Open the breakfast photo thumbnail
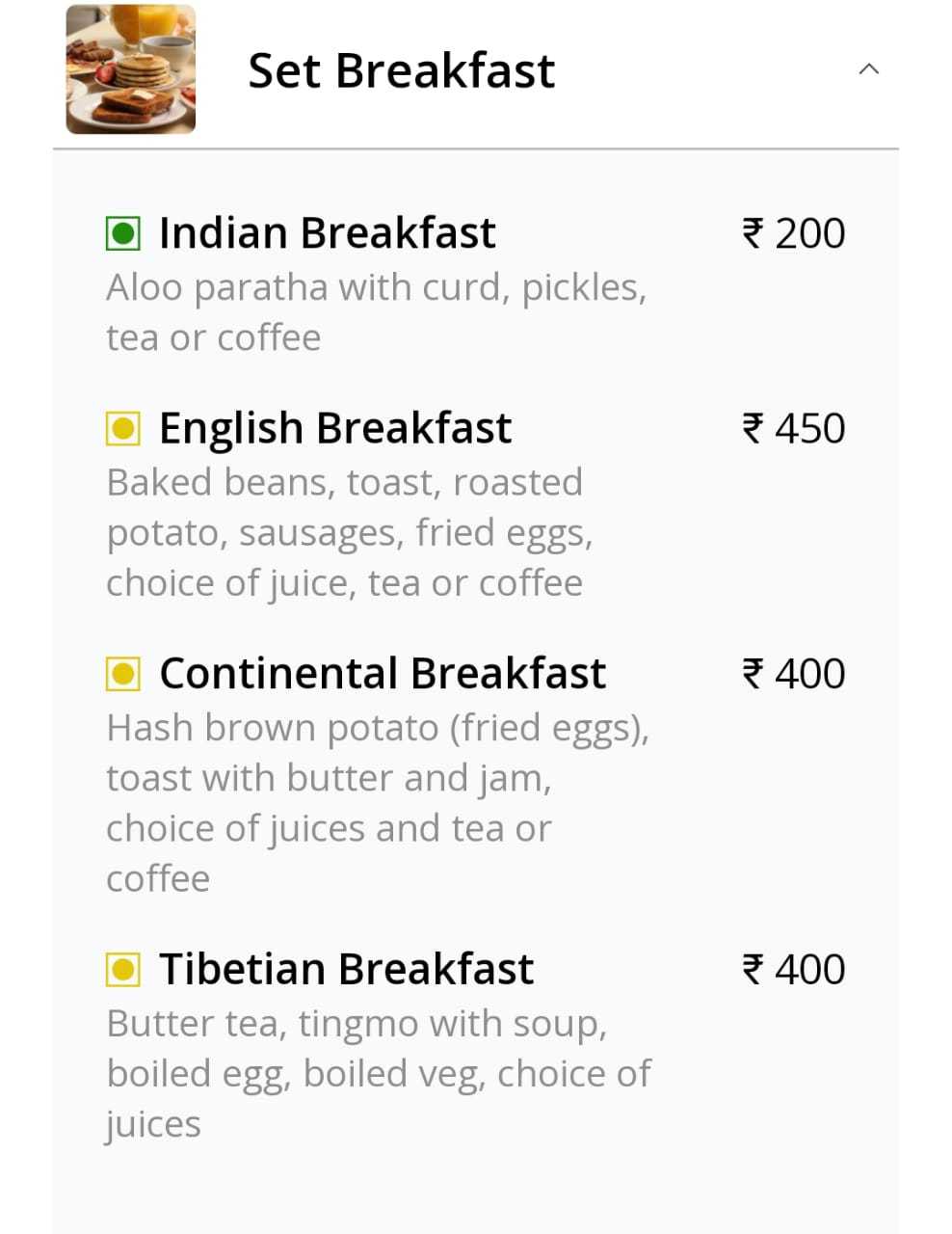 [x=130, y=67]
